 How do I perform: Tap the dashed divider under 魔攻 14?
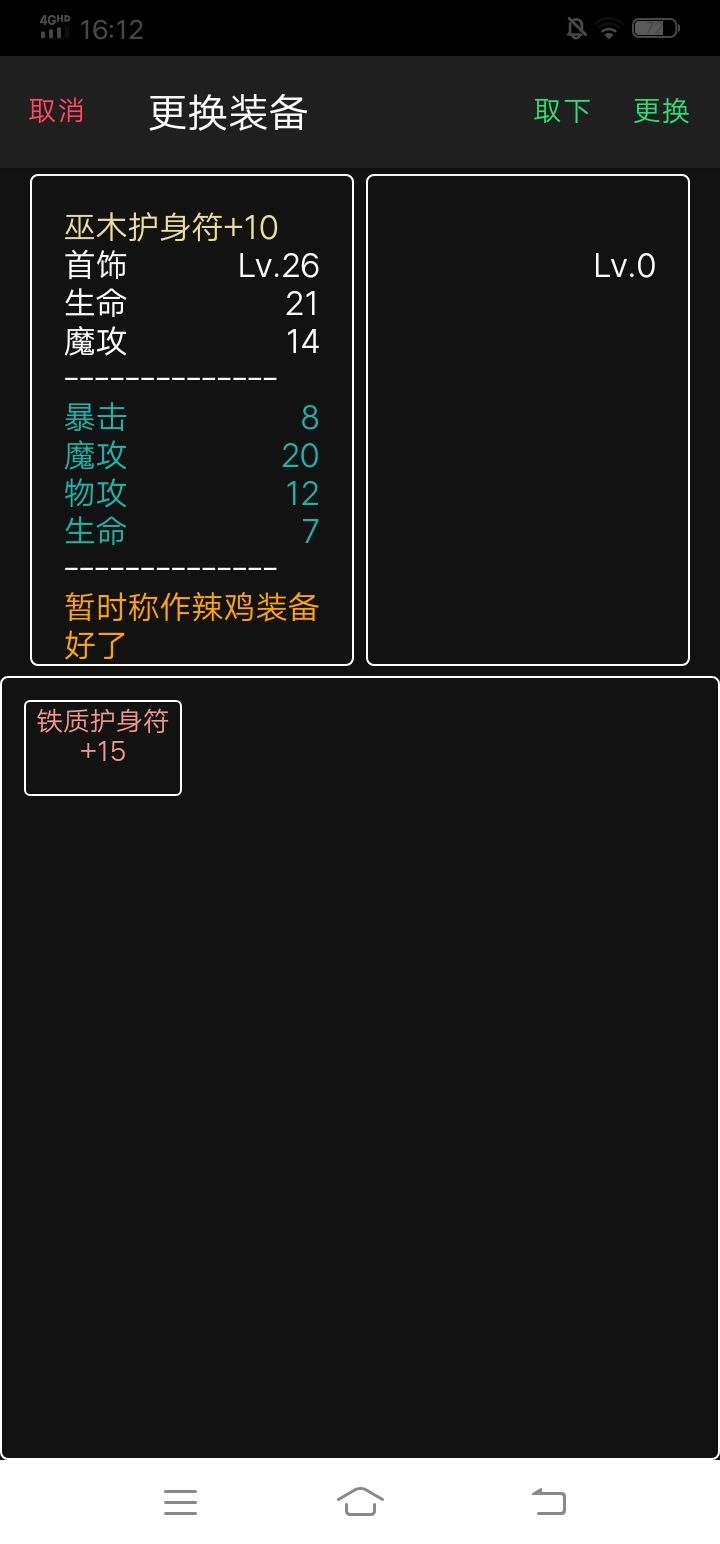point(170,379)
